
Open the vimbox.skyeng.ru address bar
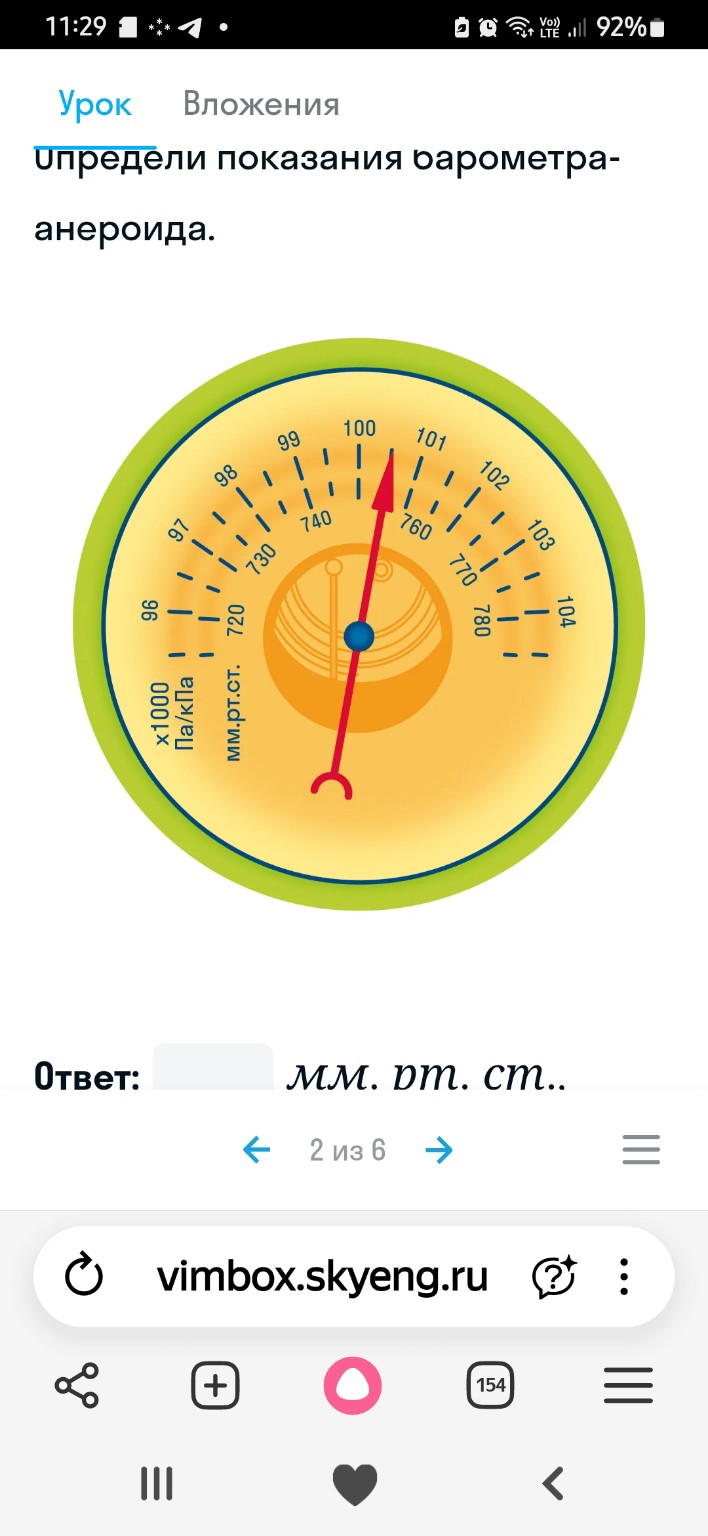tap(322, 1277)
